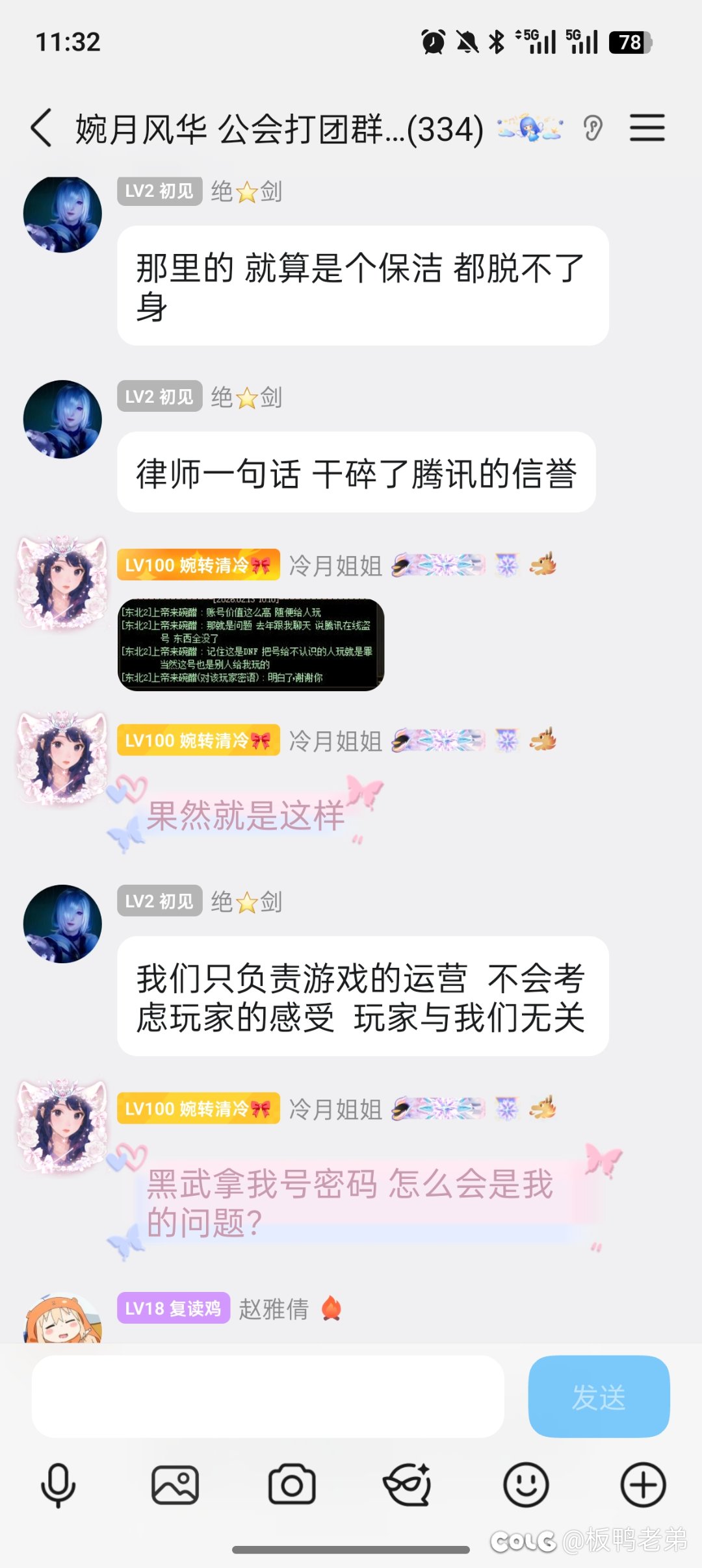Open the group menu with three lines
Image resolution: width=702 pixels, height=1568 pixels.
(x=647, y=128)
